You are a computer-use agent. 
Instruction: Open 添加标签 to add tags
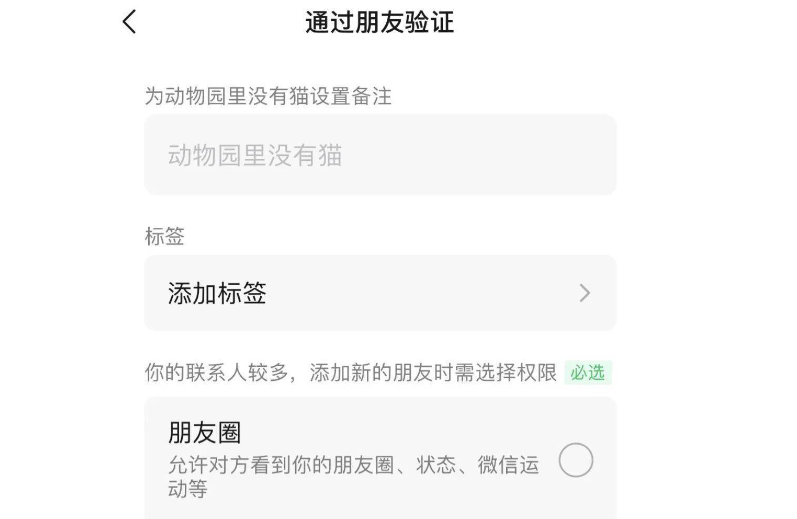pyautogui.click(x=380, y=293)
